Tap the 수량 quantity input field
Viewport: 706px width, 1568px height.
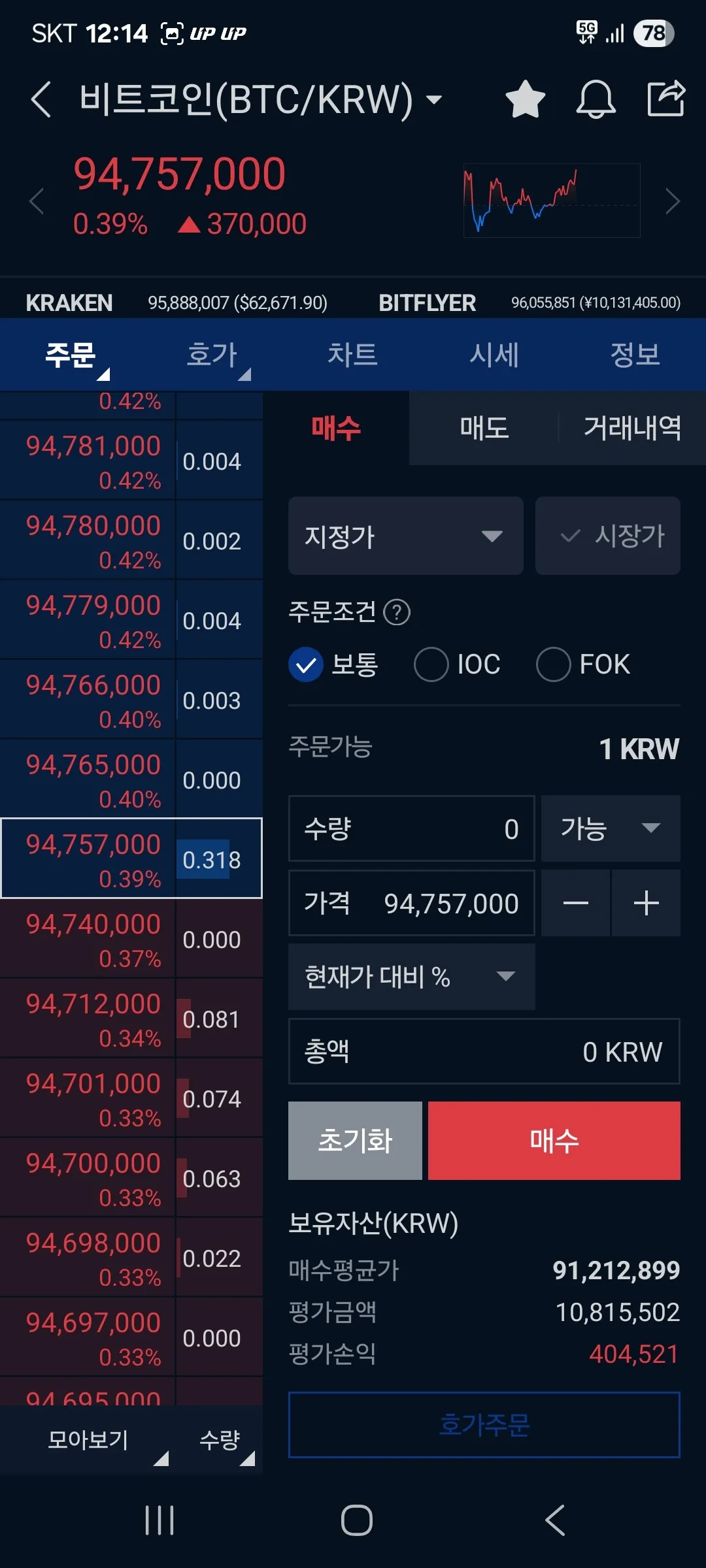coord(412,828)
